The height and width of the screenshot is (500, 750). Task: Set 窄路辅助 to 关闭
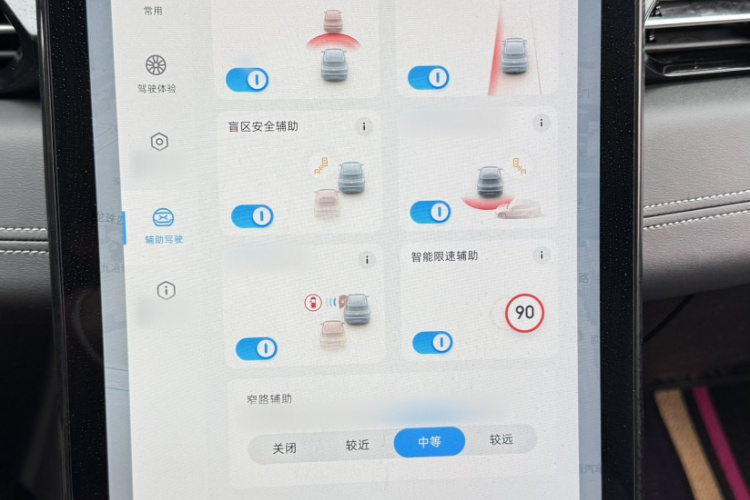(x=284, y=447)
